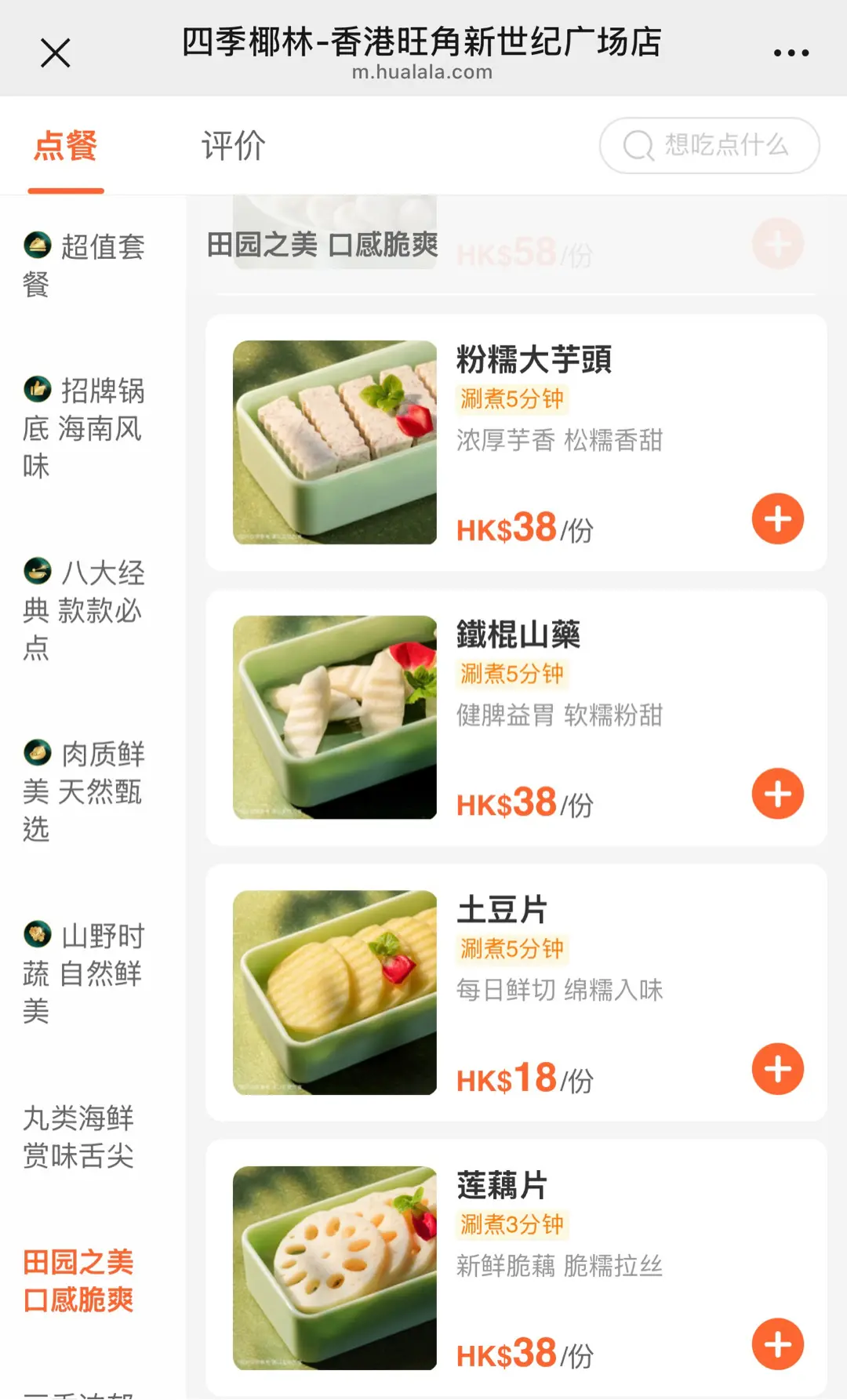Select the 点餐 tab
This screenshot has width=847, height=1400.
[66, 146]
